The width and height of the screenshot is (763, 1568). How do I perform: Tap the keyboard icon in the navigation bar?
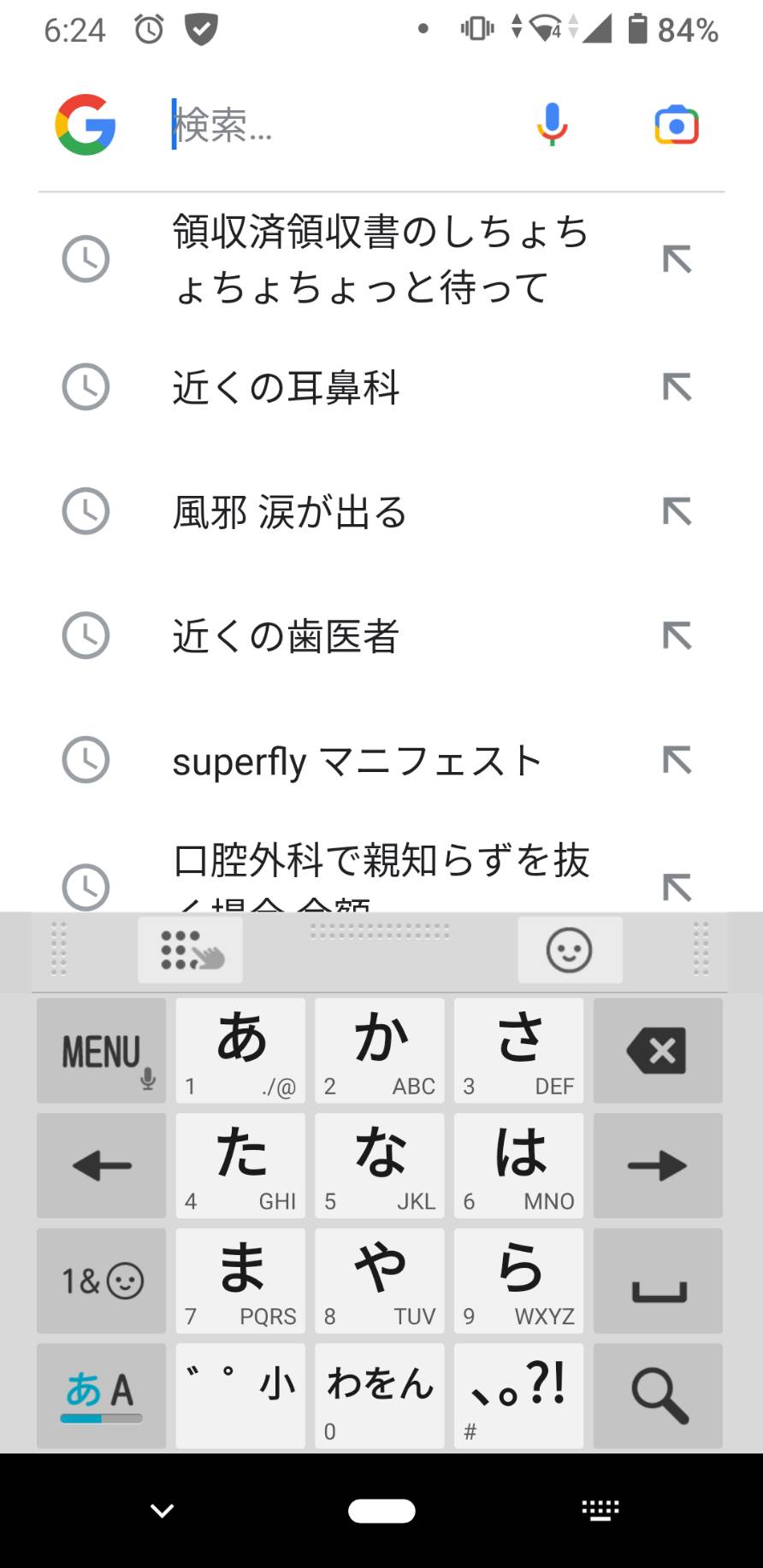coord(600,1510)
